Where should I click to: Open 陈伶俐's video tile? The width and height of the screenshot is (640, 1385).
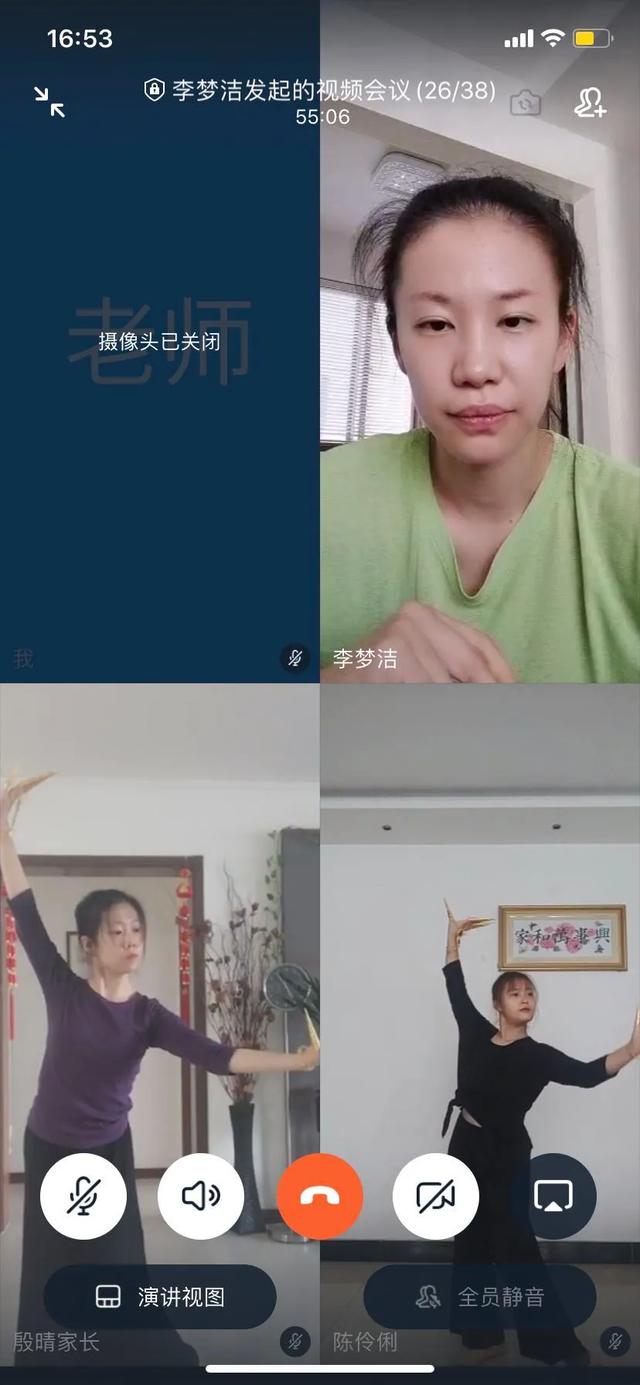(480, 950)
